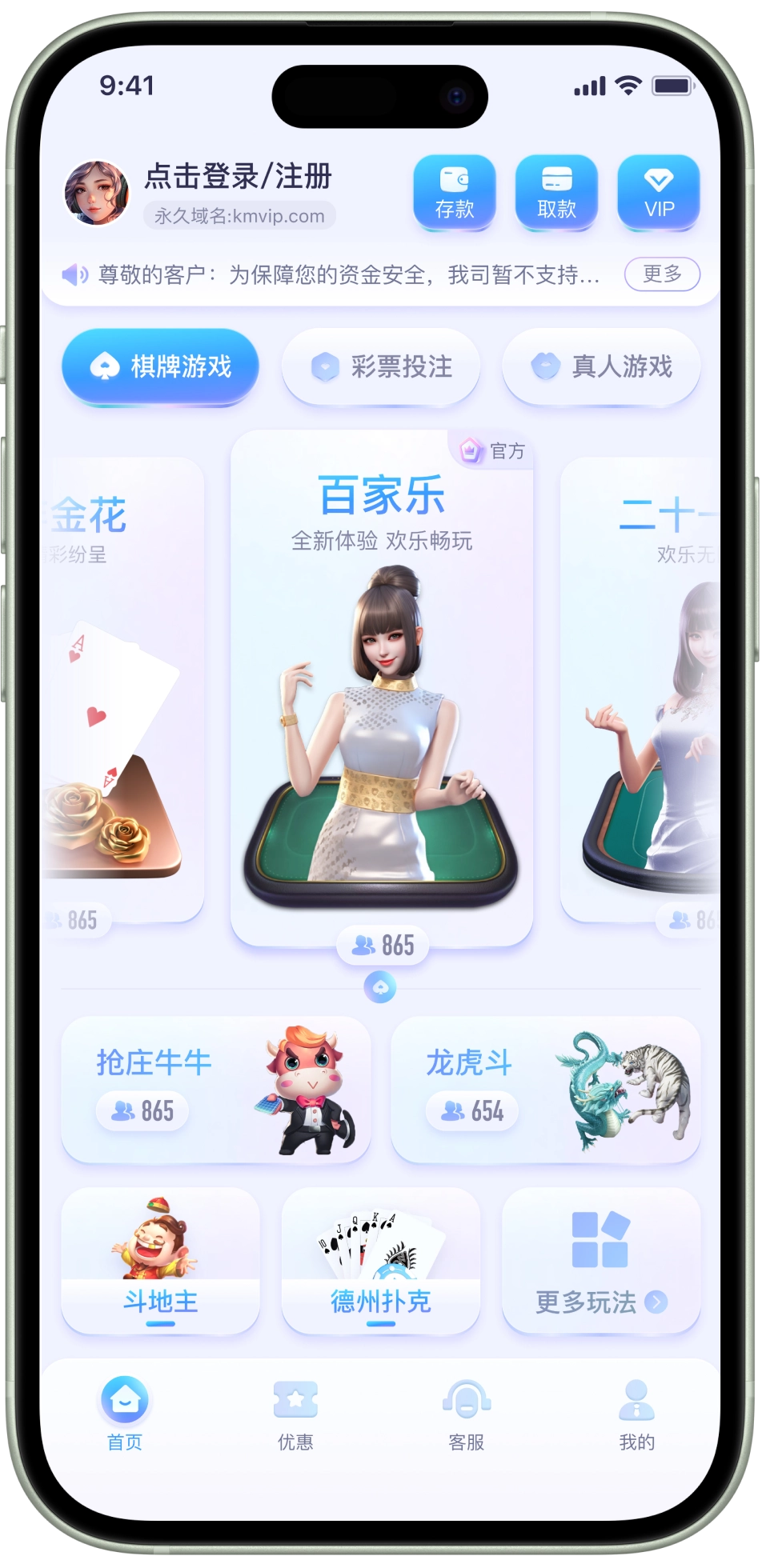
Task: Tap 更多 next to the announcement
Action: 662,274
